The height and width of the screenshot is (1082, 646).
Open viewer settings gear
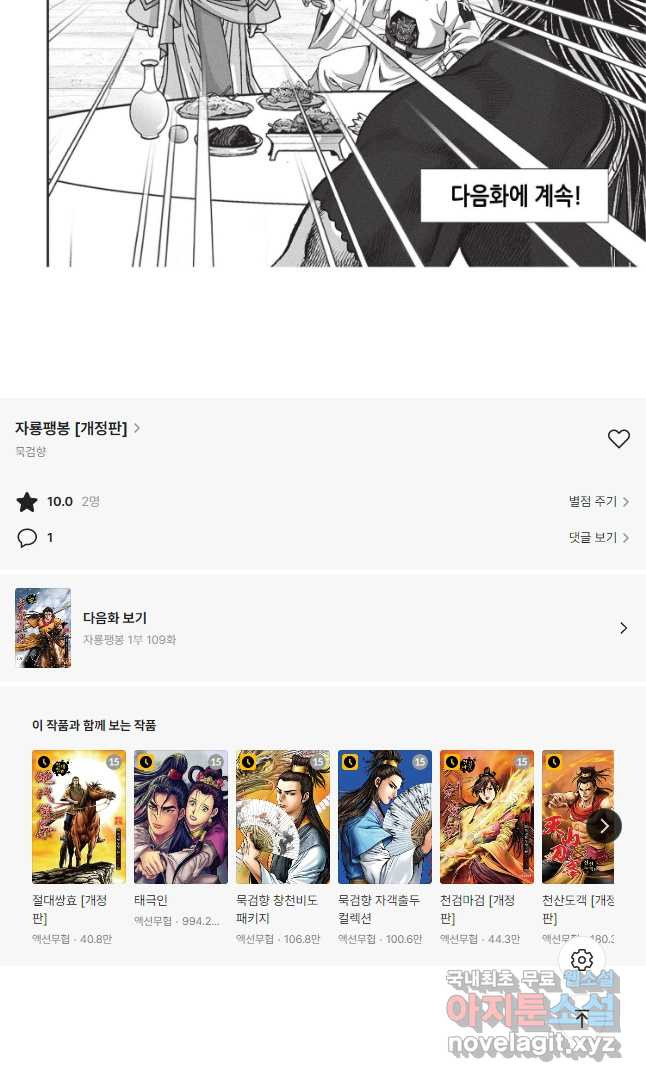(582, 960)
